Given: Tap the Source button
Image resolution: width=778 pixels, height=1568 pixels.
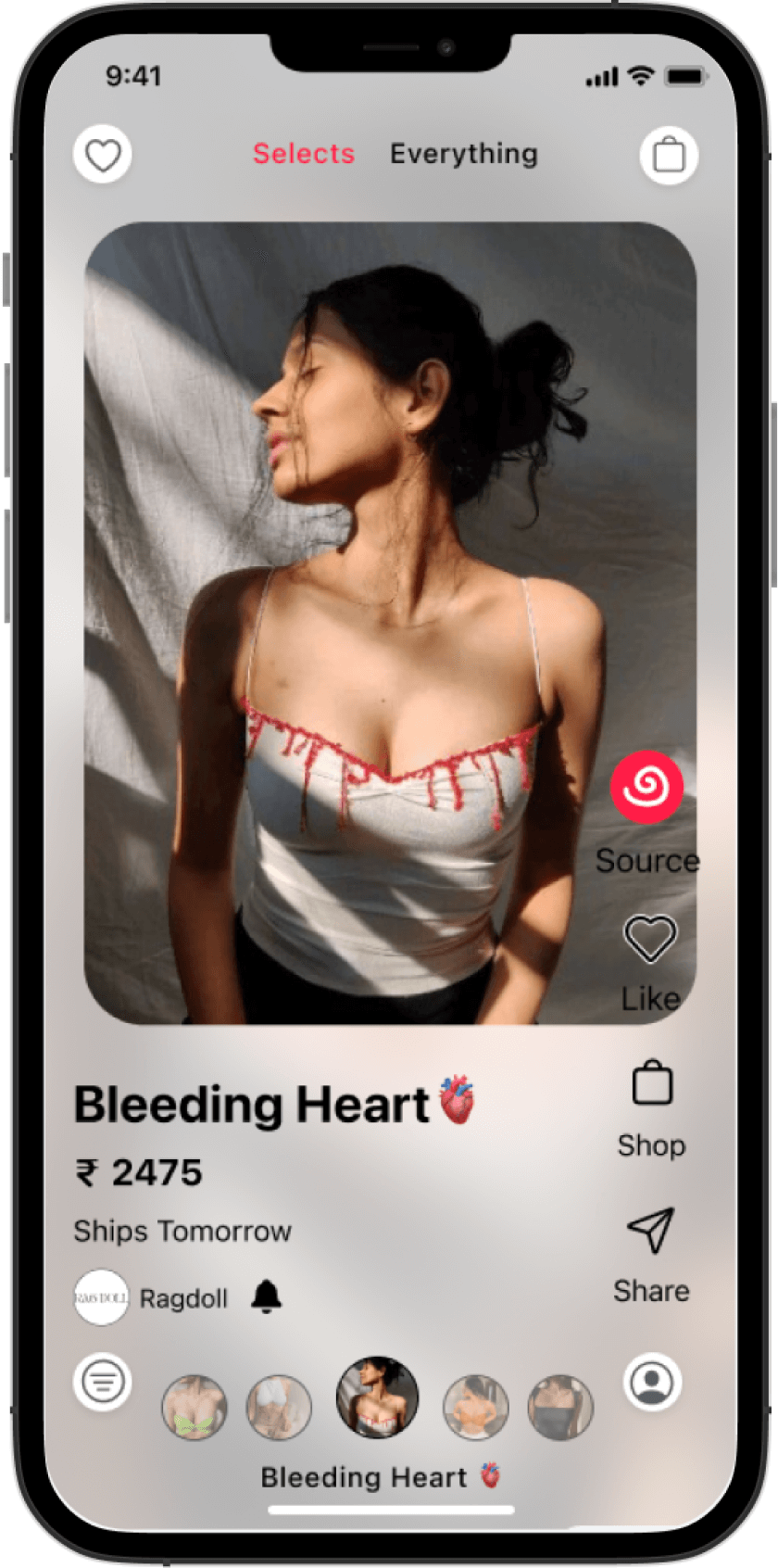Looking at the screenshot, I should 646,788.
